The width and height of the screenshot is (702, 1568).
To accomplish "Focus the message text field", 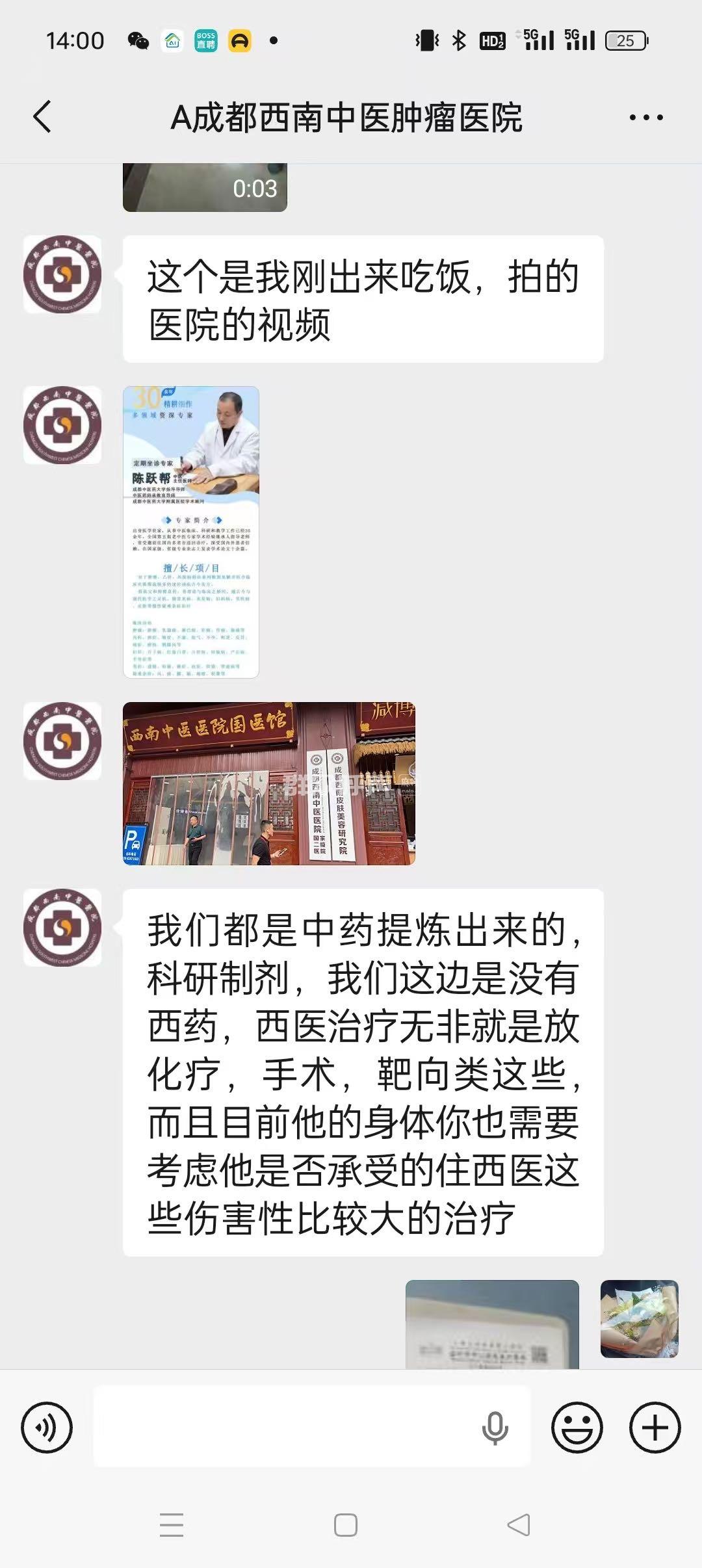I will (286, 1428).
